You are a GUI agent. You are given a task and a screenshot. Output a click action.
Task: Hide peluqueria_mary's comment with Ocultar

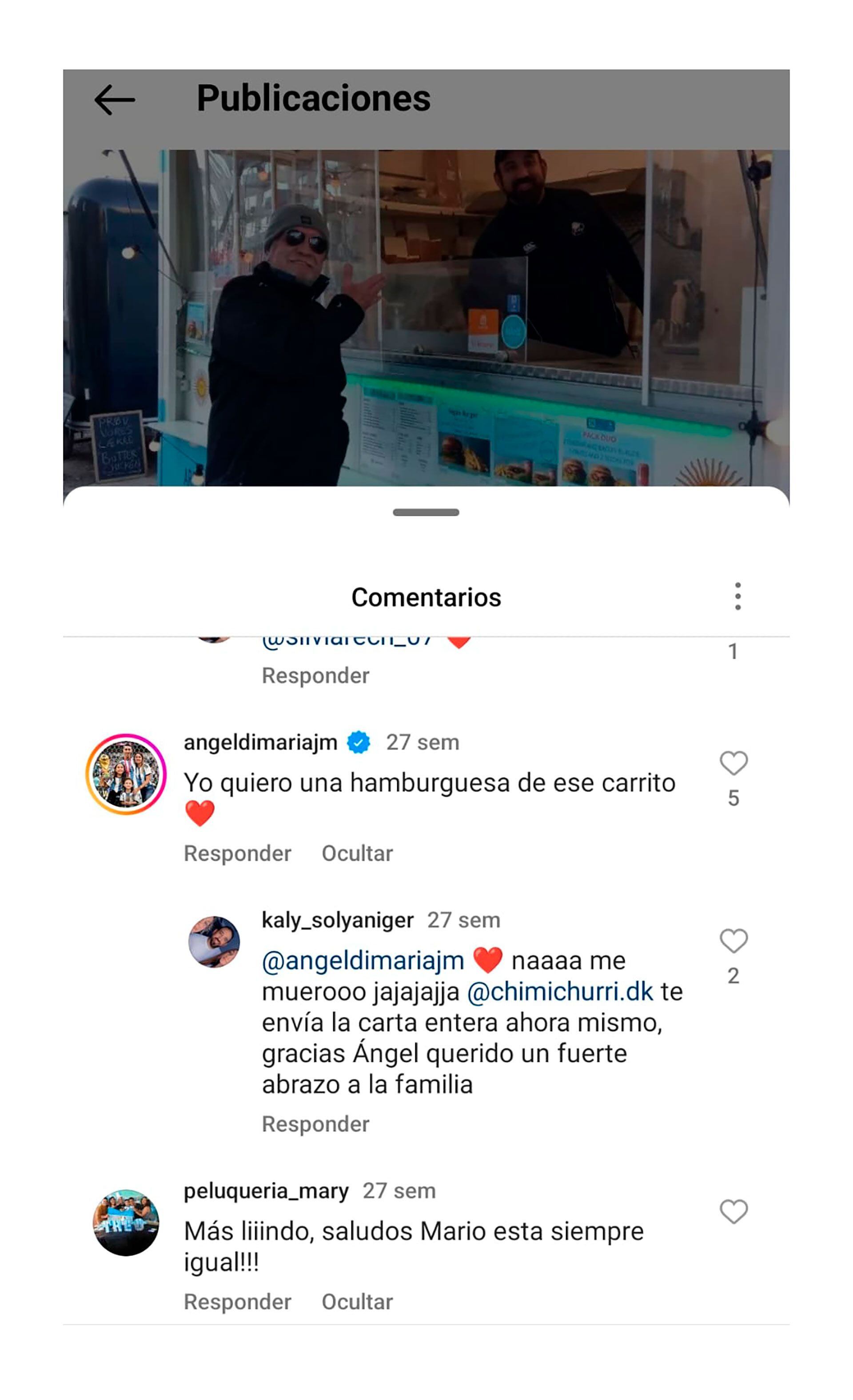click(357, 1302)
